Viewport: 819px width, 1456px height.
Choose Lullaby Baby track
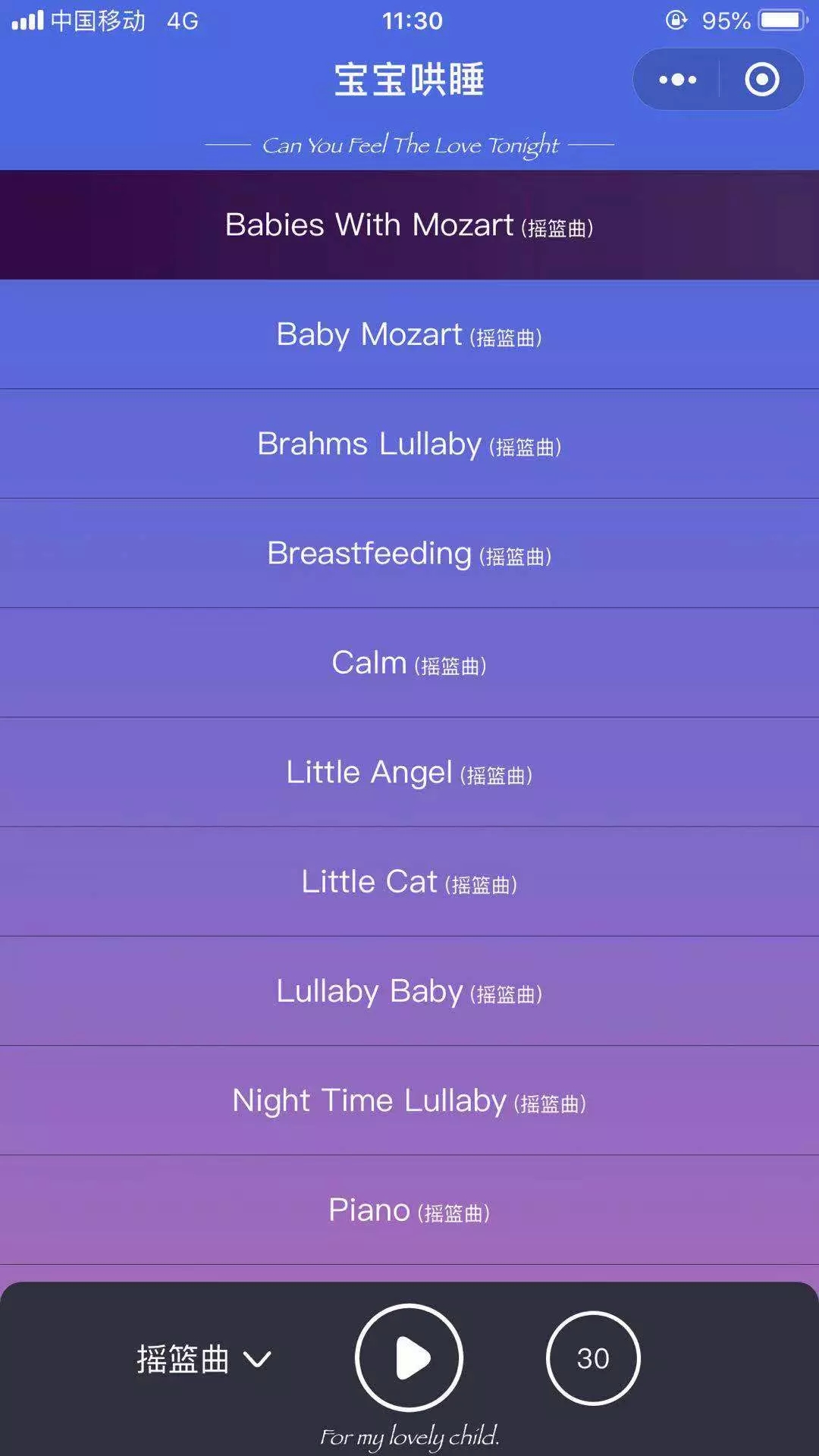pos(409,991)
